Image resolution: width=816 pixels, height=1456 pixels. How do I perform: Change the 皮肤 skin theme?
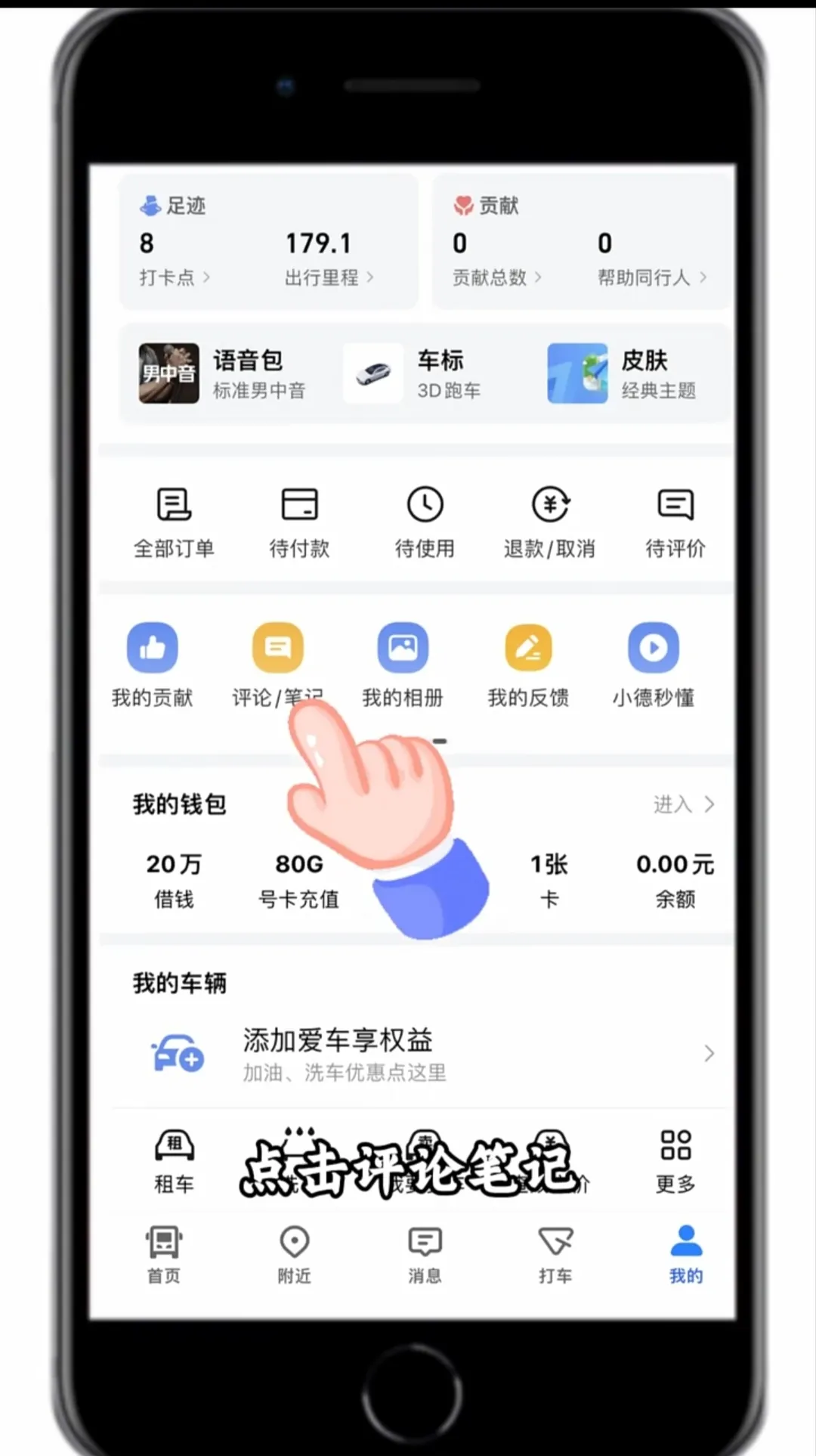click(623, 373)
